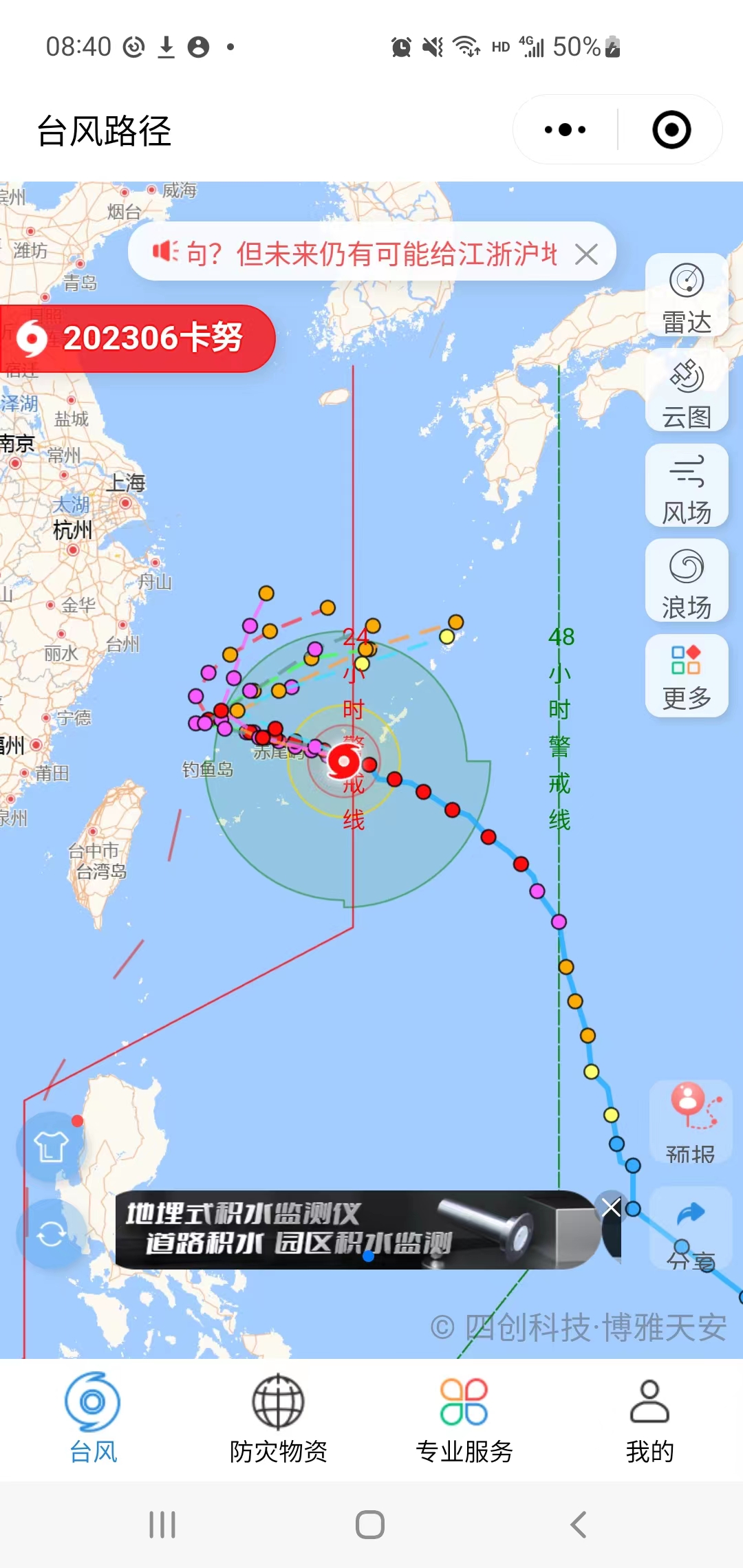This screenshot has width=743, height=1568.
Task: Open the mini-program overflow menu
Action: point(565,130)
